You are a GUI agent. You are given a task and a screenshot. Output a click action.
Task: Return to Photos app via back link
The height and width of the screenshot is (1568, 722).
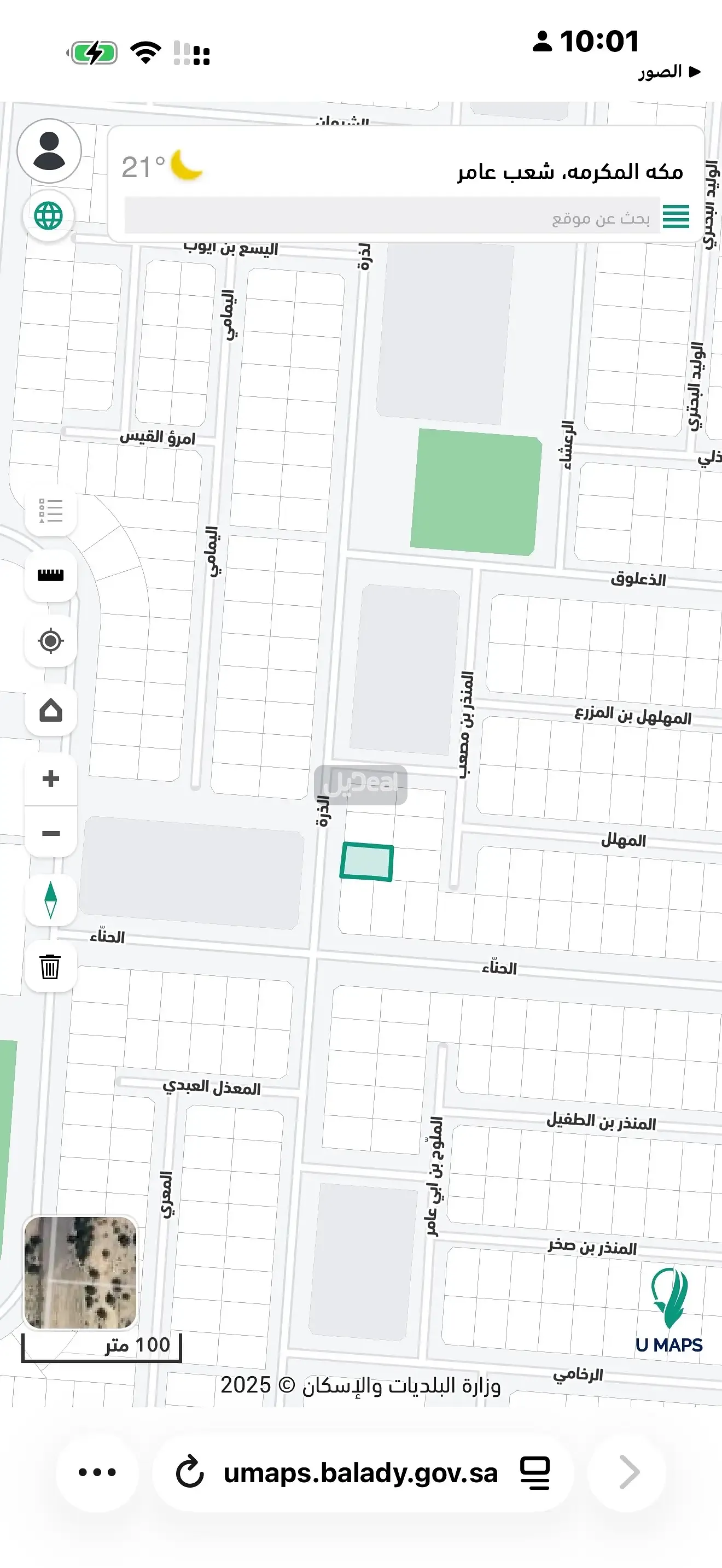tap(668, 72)
